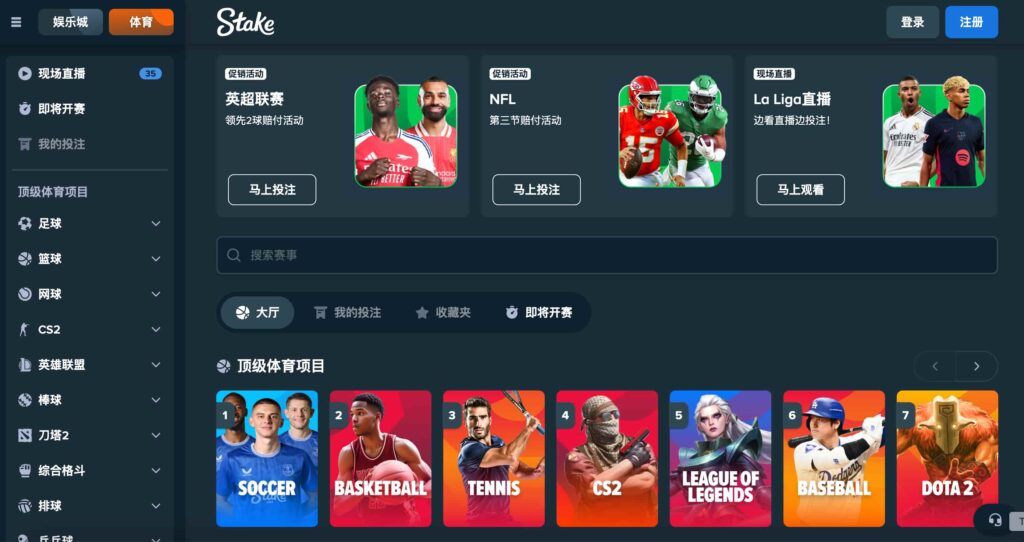Tap 马上投注 on the NFL promo

click(x=536, y=189)
